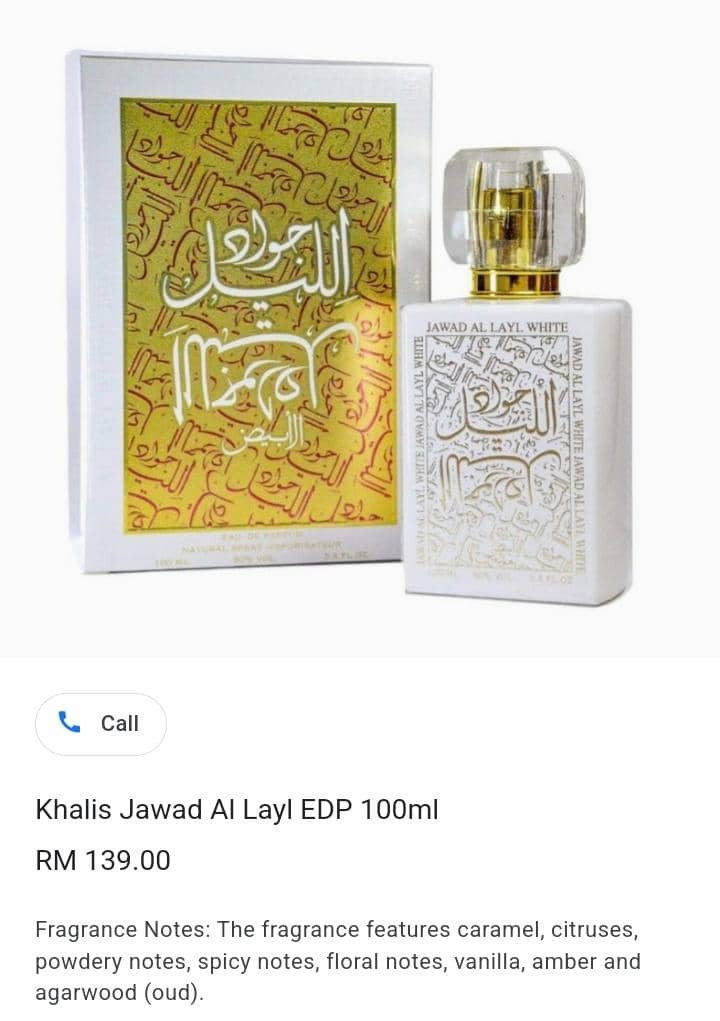Viewport: 720px width, 1021px height.
Task: Click the RM 139.00 price text
Action: (103, 860)
